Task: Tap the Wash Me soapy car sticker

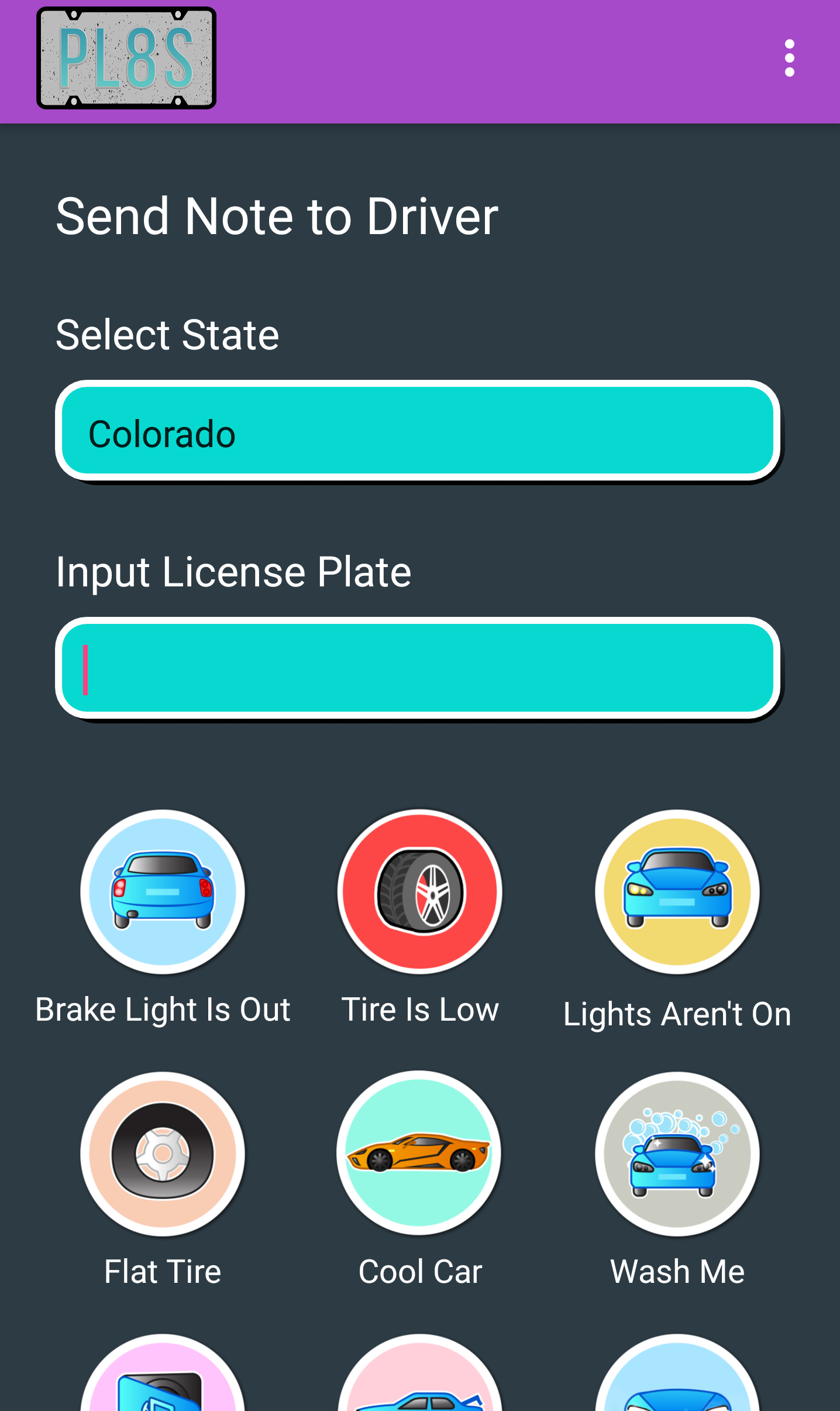Action: coord(677,1152)
